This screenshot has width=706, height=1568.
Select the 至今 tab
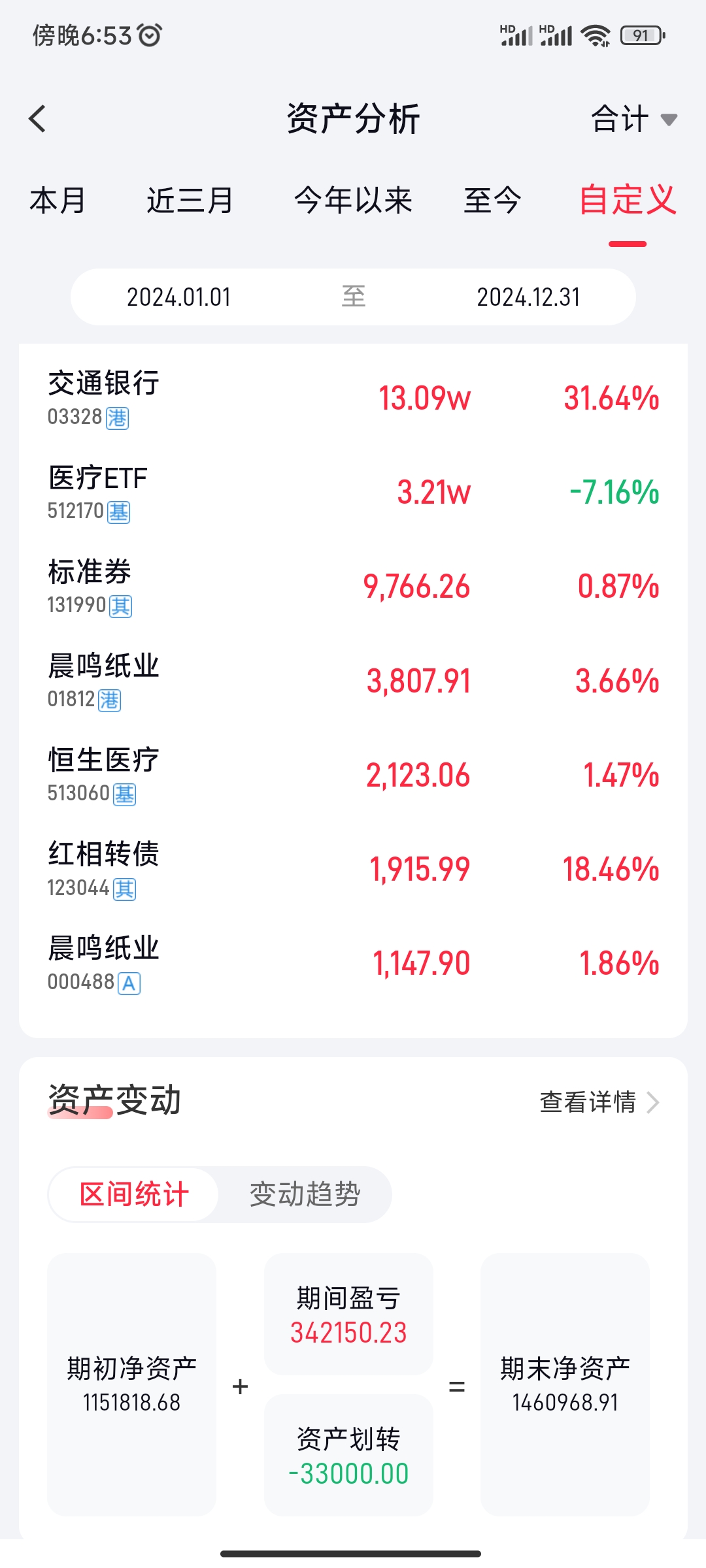pyautogui.click(x=492, y=201)
